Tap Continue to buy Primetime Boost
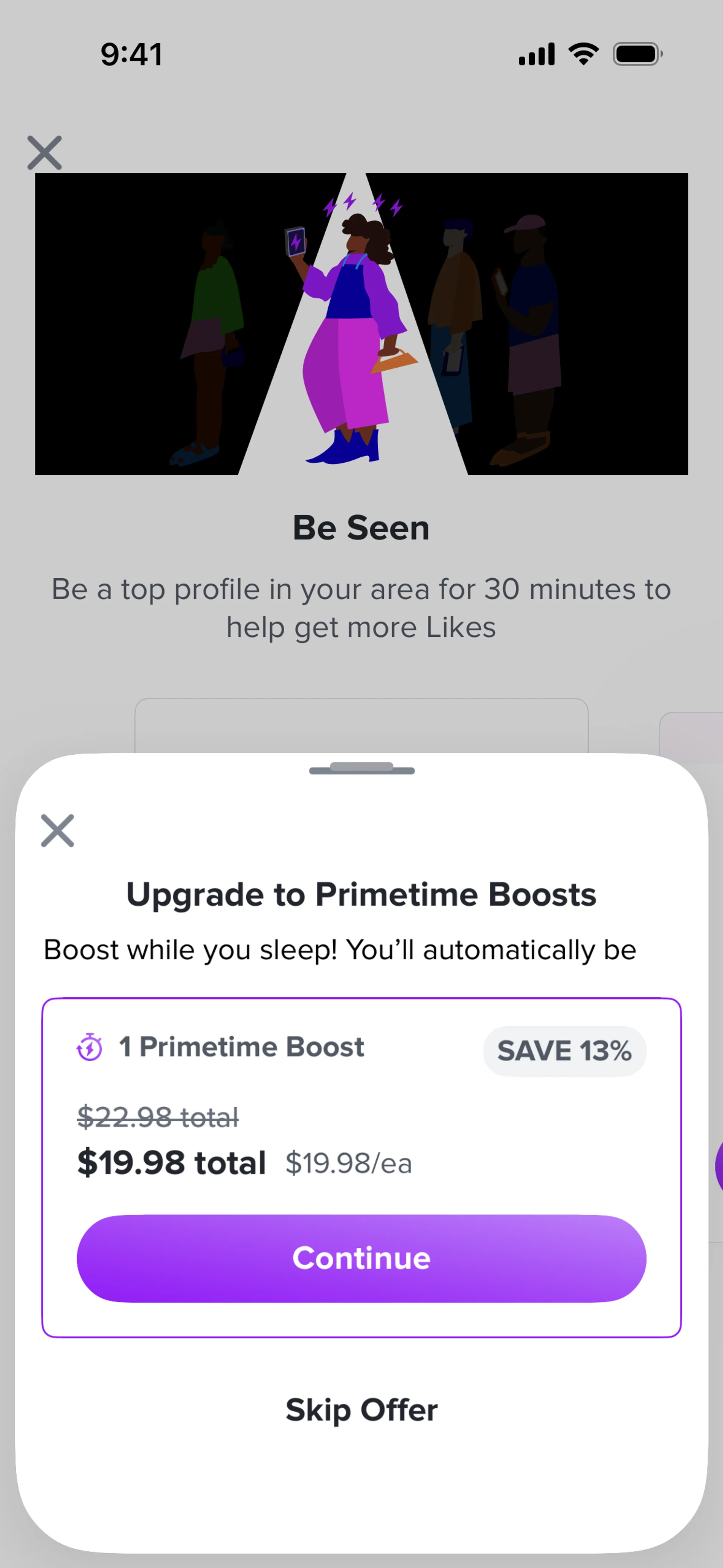The image size is (723, 1568). (x=361, y=1258)
